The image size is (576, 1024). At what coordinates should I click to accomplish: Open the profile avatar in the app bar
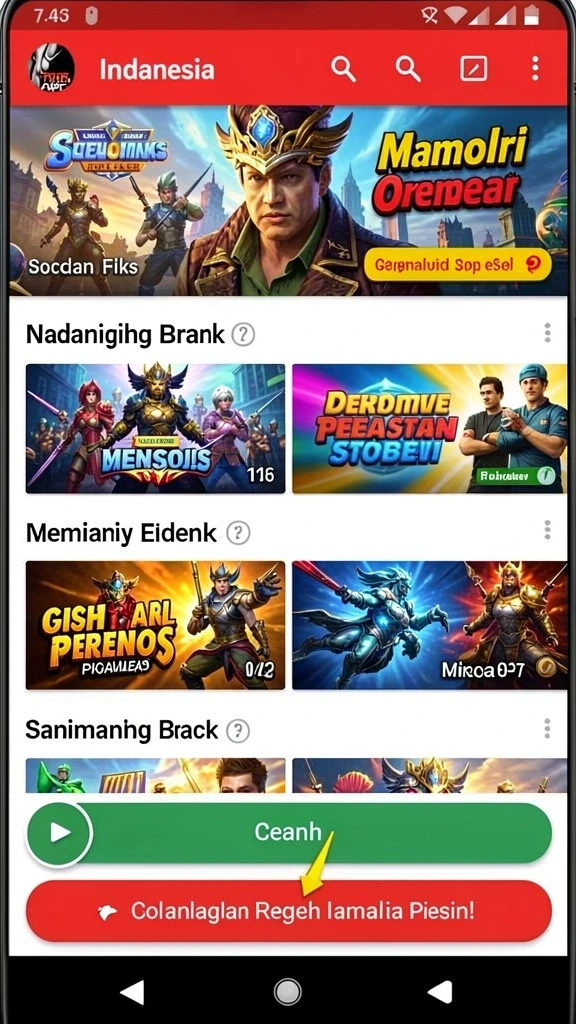[52, 69]
